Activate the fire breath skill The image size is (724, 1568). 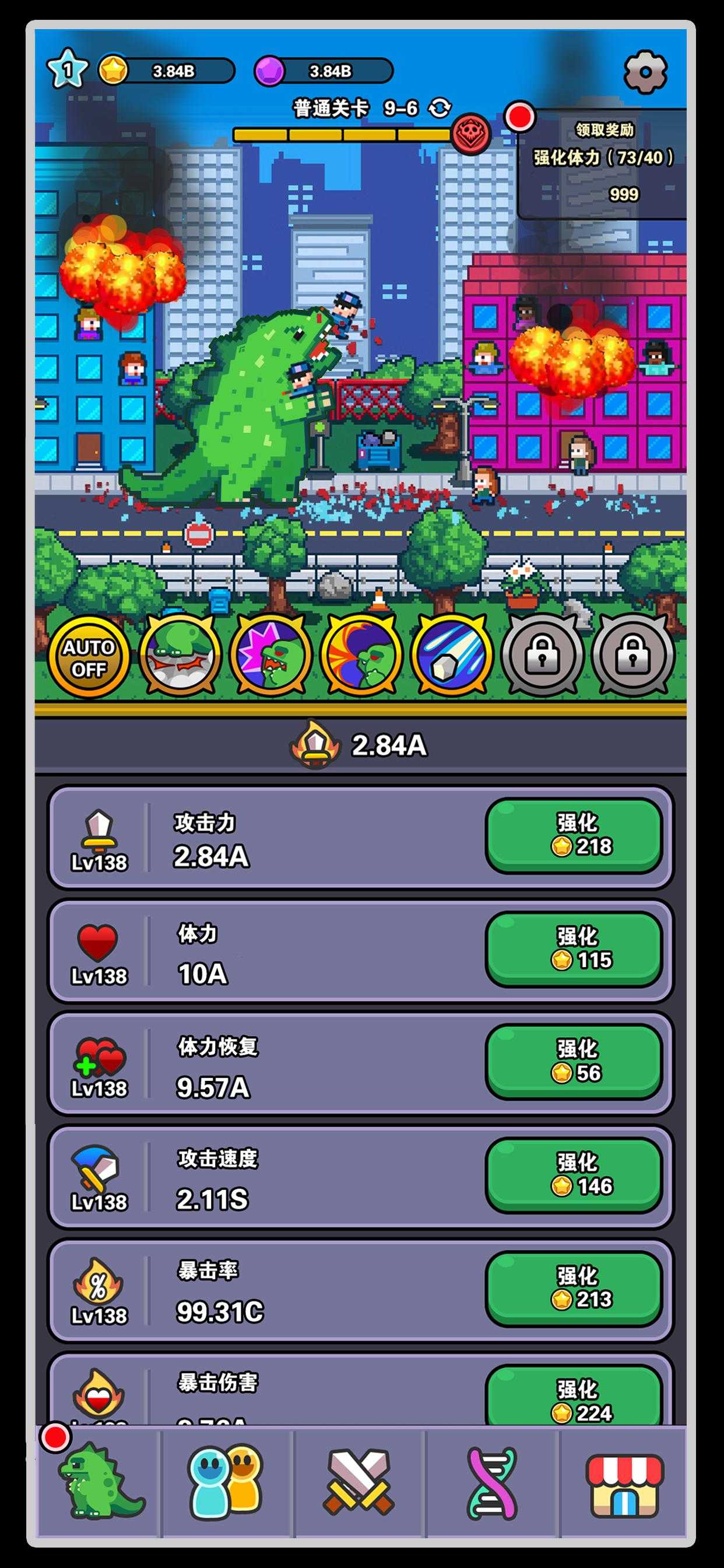coord(361,655)
